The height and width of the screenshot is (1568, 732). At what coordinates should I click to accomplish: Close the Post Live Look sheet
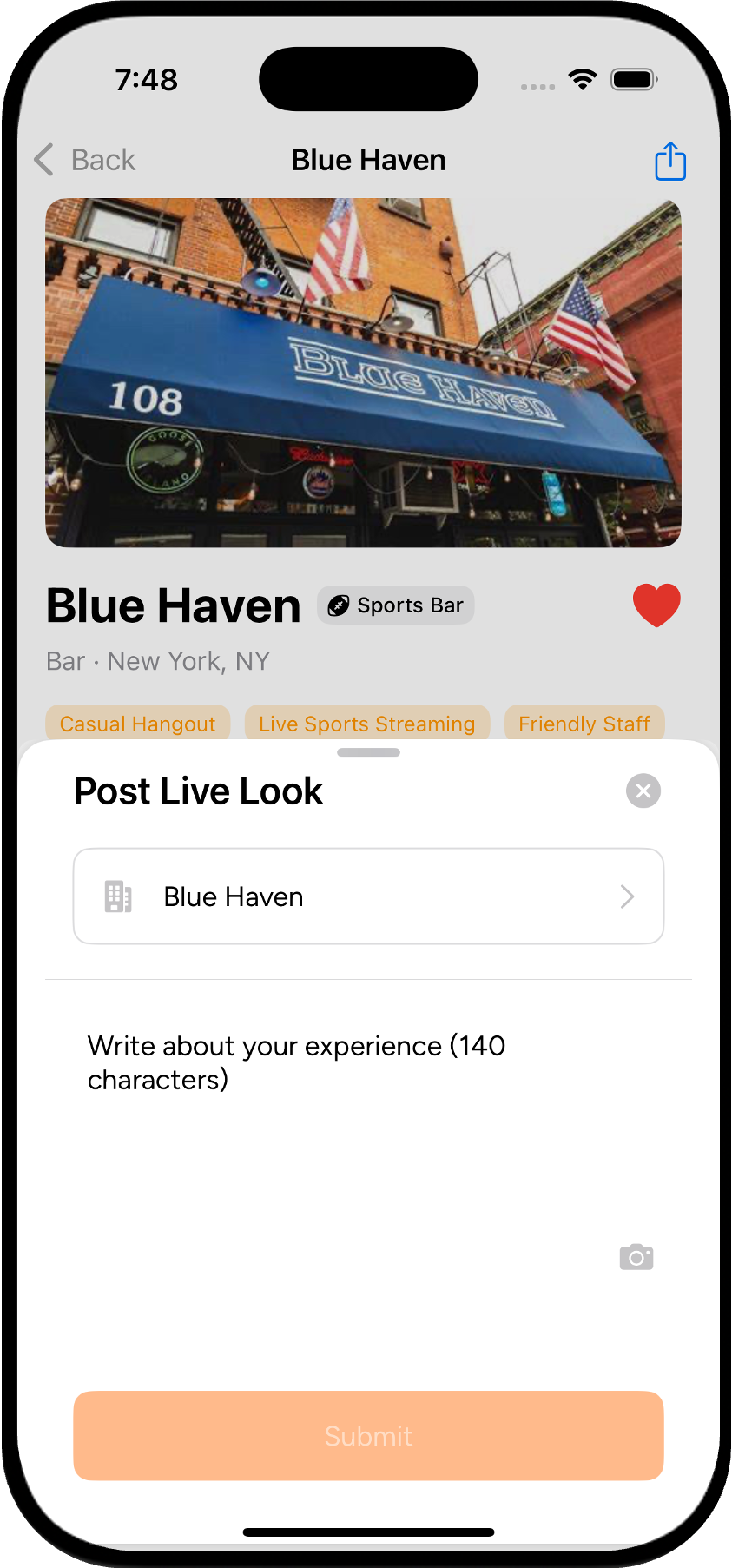click(643, 791)
